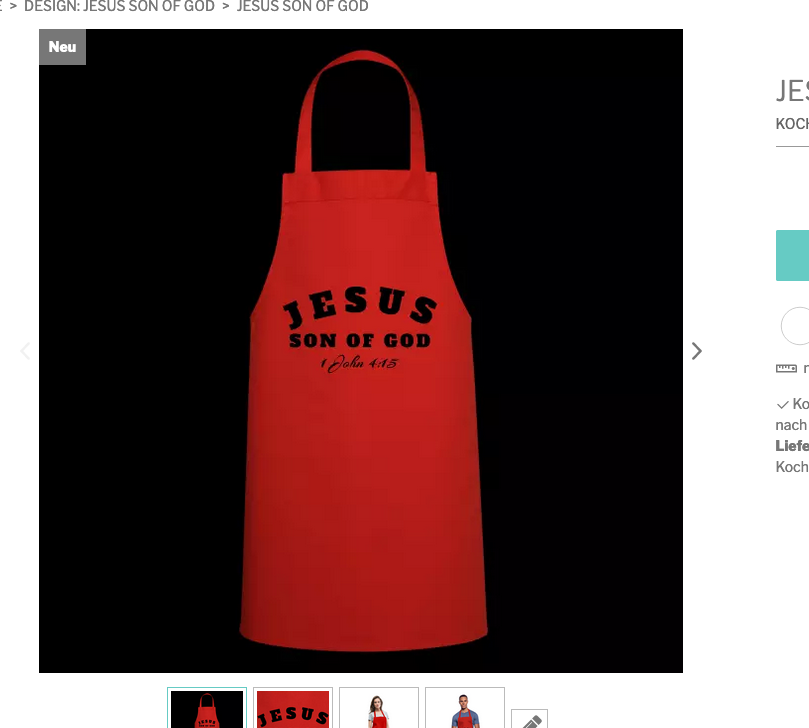The width and height of the screenshot is (809, 728).
Task: Show the next product image
Action: [697, 351]
